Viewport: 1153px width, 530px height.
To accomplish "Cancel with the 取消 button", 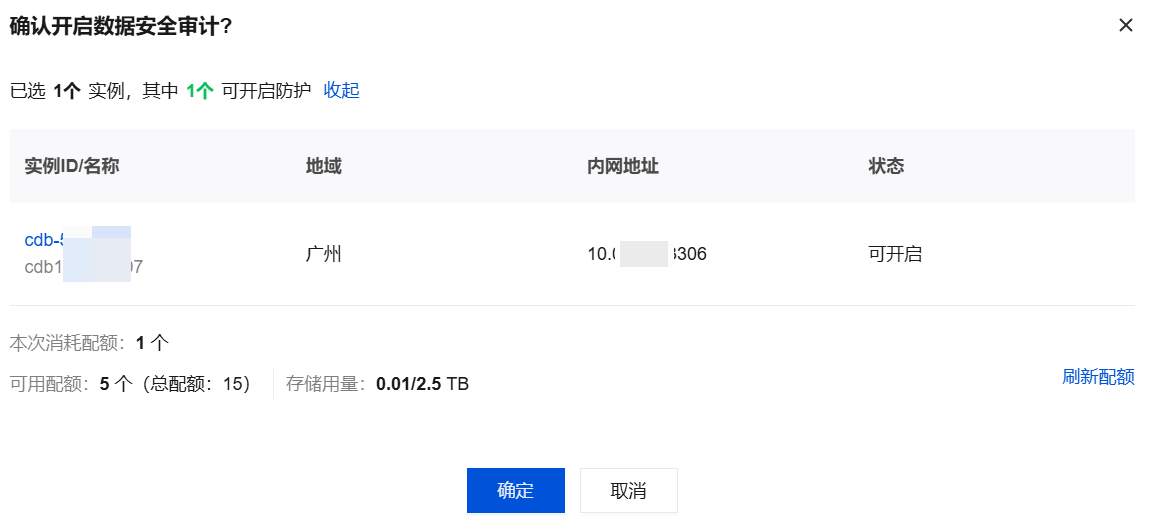I will click(x=628, y=491).
